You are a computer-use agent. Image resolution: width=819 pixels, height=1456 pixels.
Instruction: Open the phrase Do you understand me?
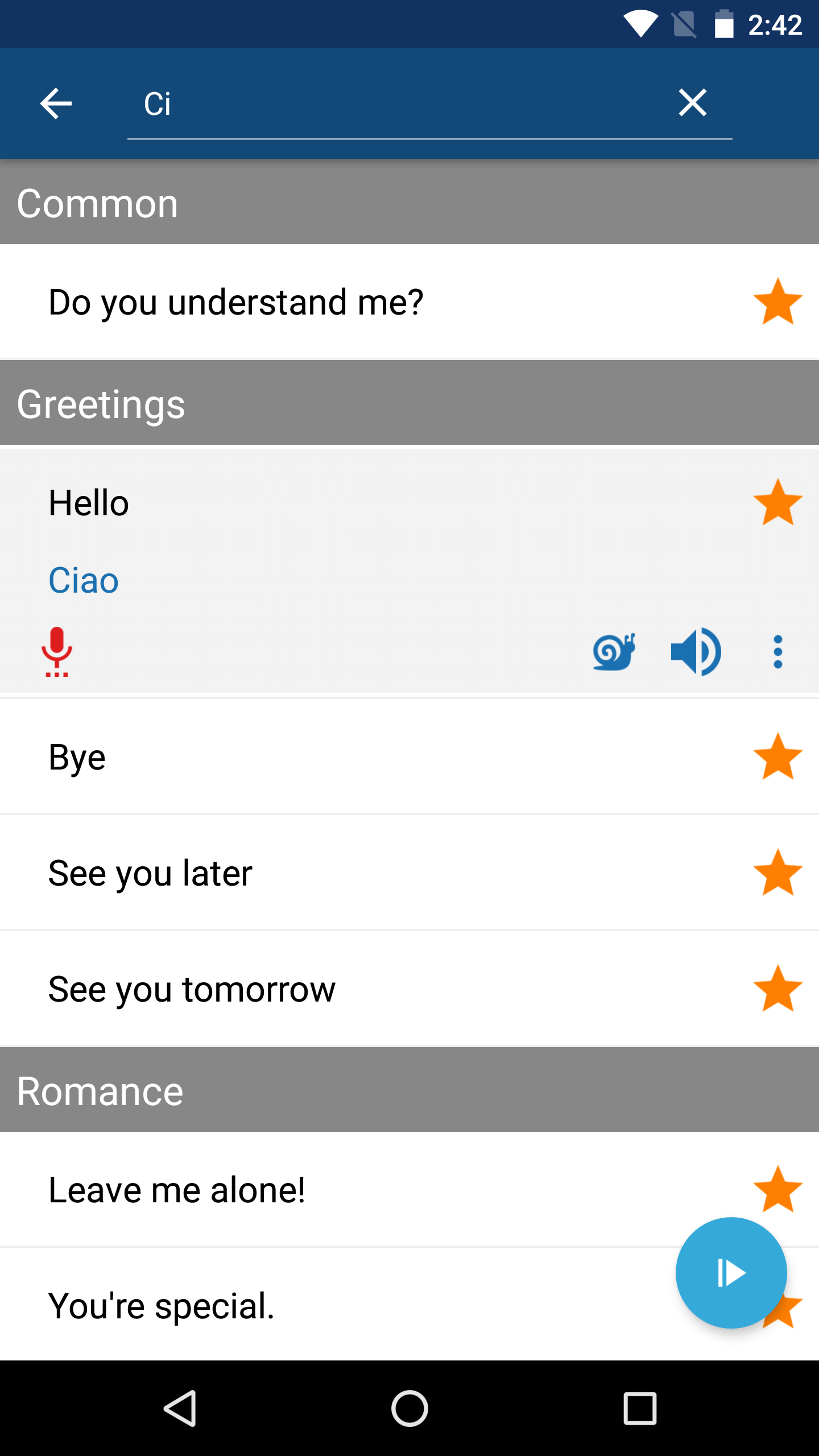pyautogui.click(x=237, y=302)
